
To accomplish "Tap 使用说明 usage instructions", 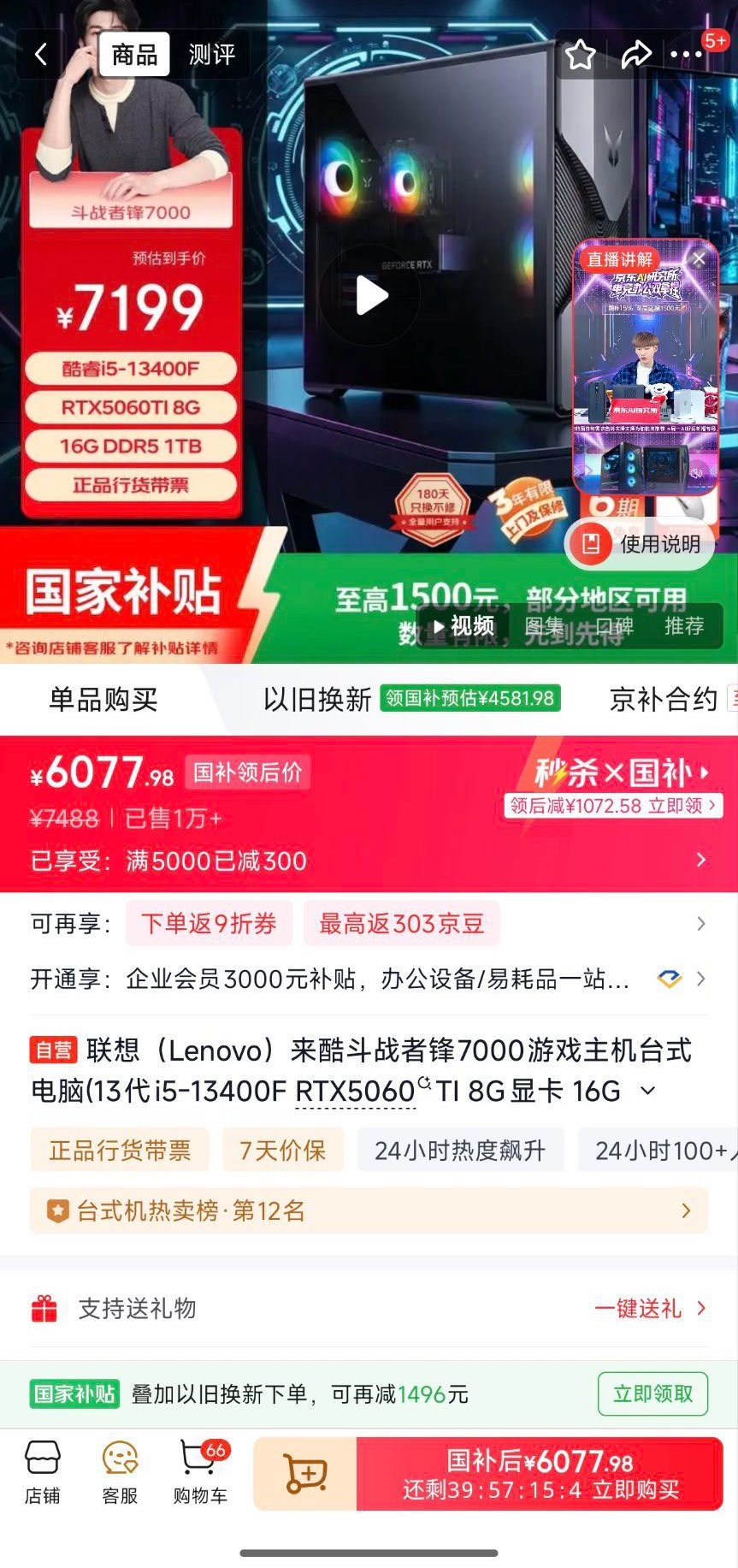I will pyautogui.click(x=640, y=544).
